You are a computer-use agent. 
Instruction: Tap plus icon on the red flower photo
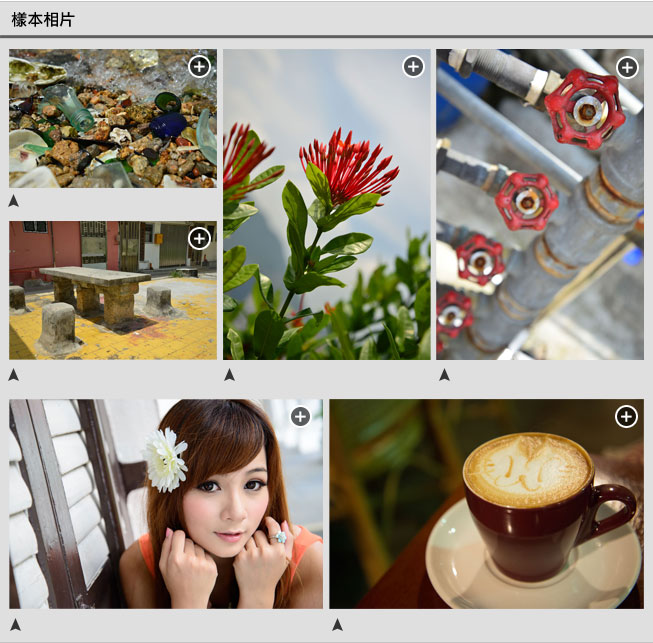(x=413, y=67)
